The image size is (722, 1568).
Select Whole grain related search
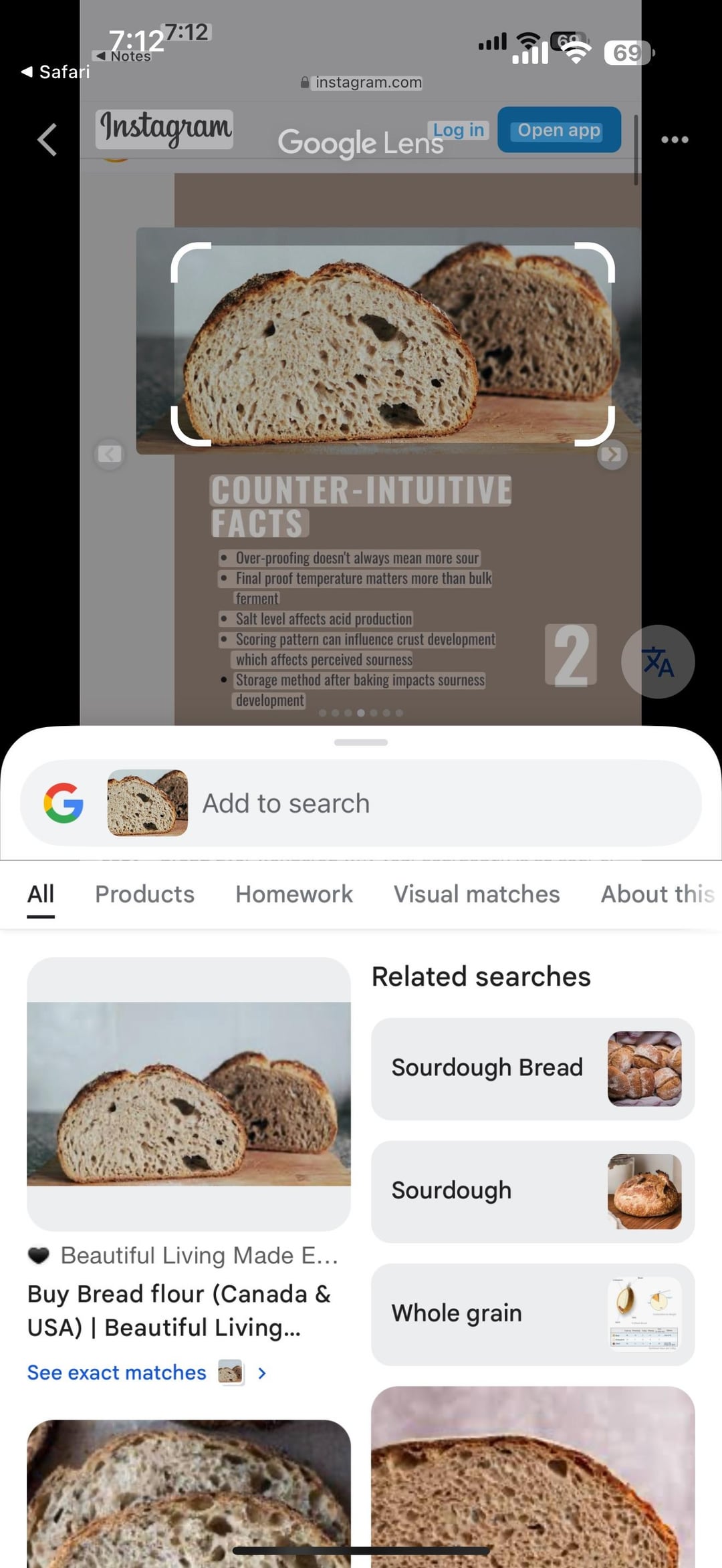[x=532, y=1314]
